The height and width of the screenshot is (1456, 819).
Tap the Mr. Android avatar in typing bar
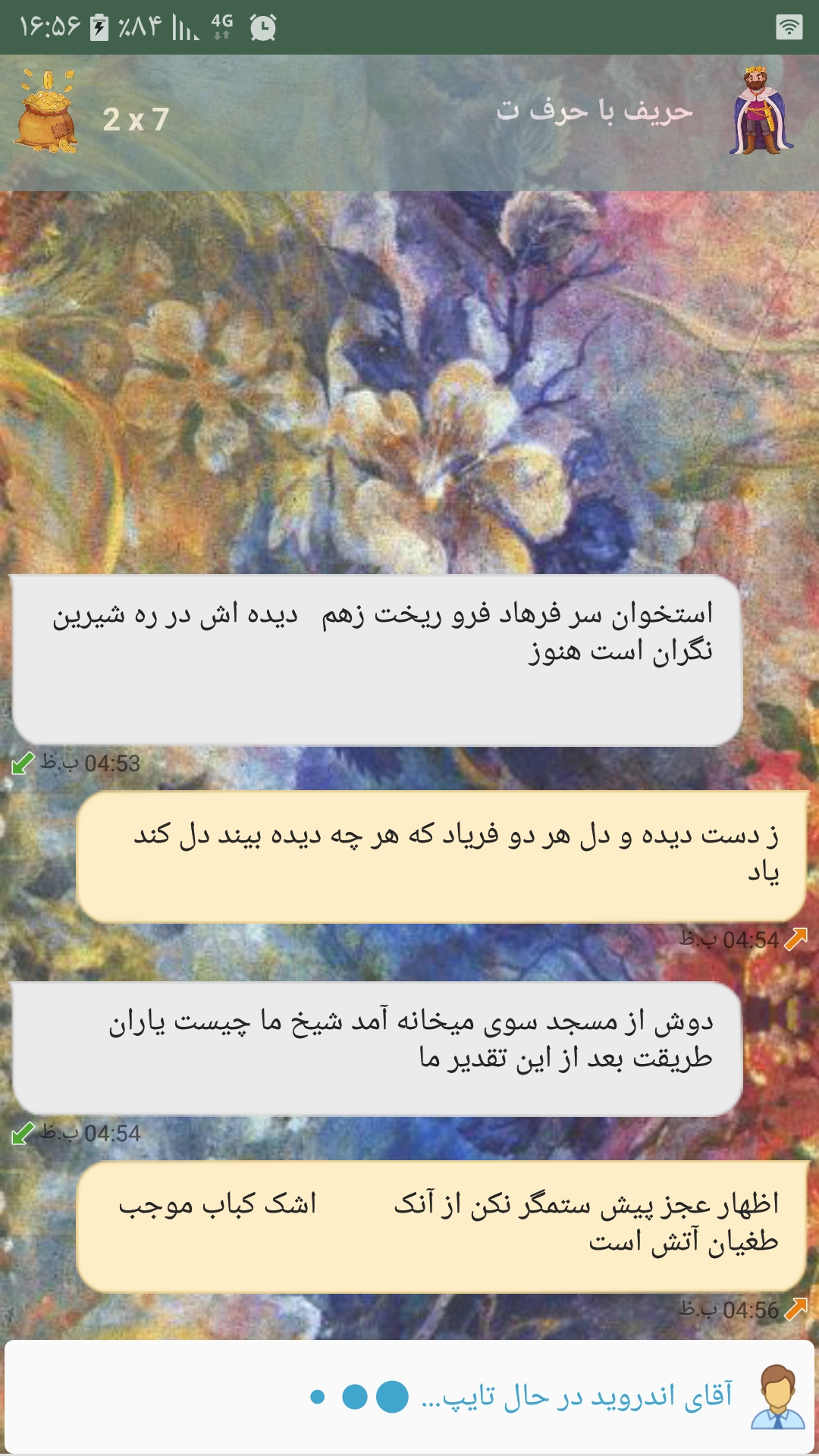[777, 1397]
